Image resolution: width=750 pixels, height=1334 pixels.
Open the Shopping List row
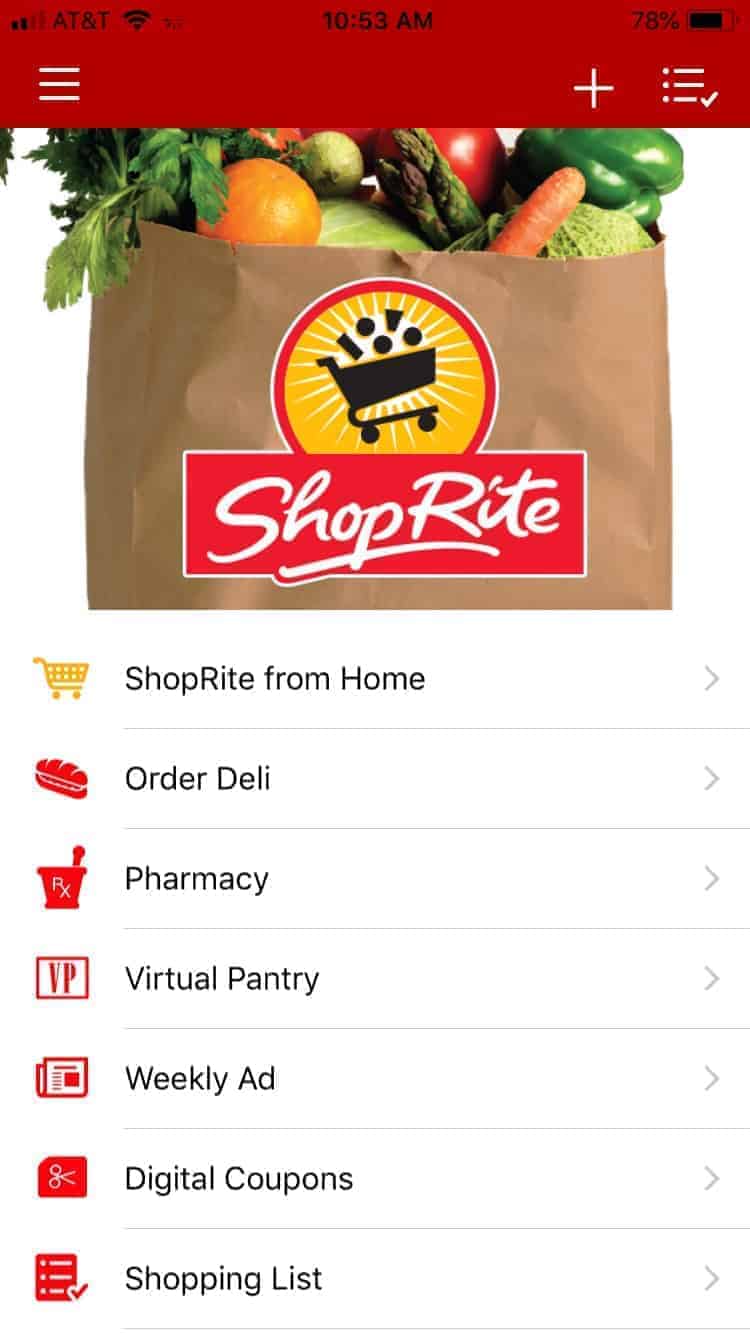click(x=375, y=1279)
